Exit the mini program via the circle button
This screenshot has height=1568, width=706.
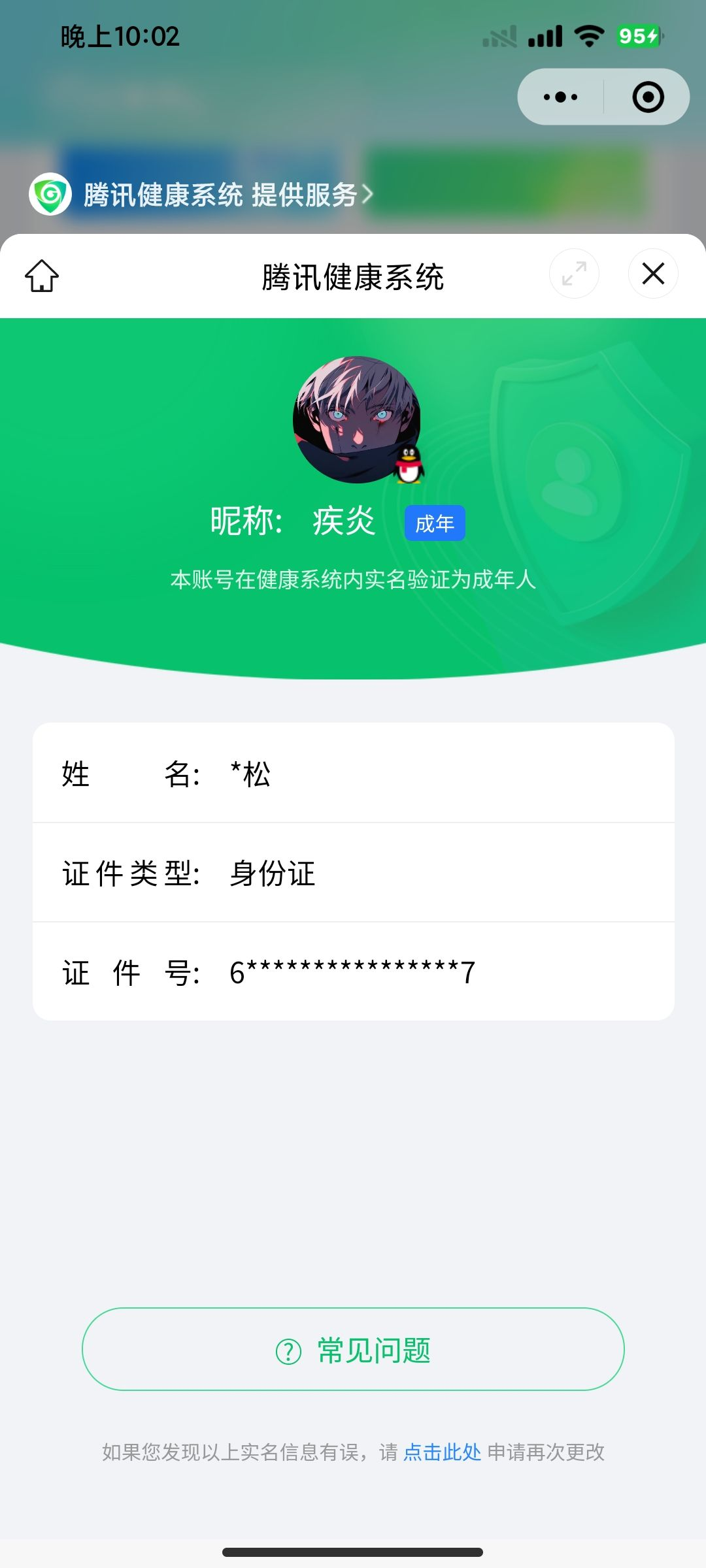point(648,97)
